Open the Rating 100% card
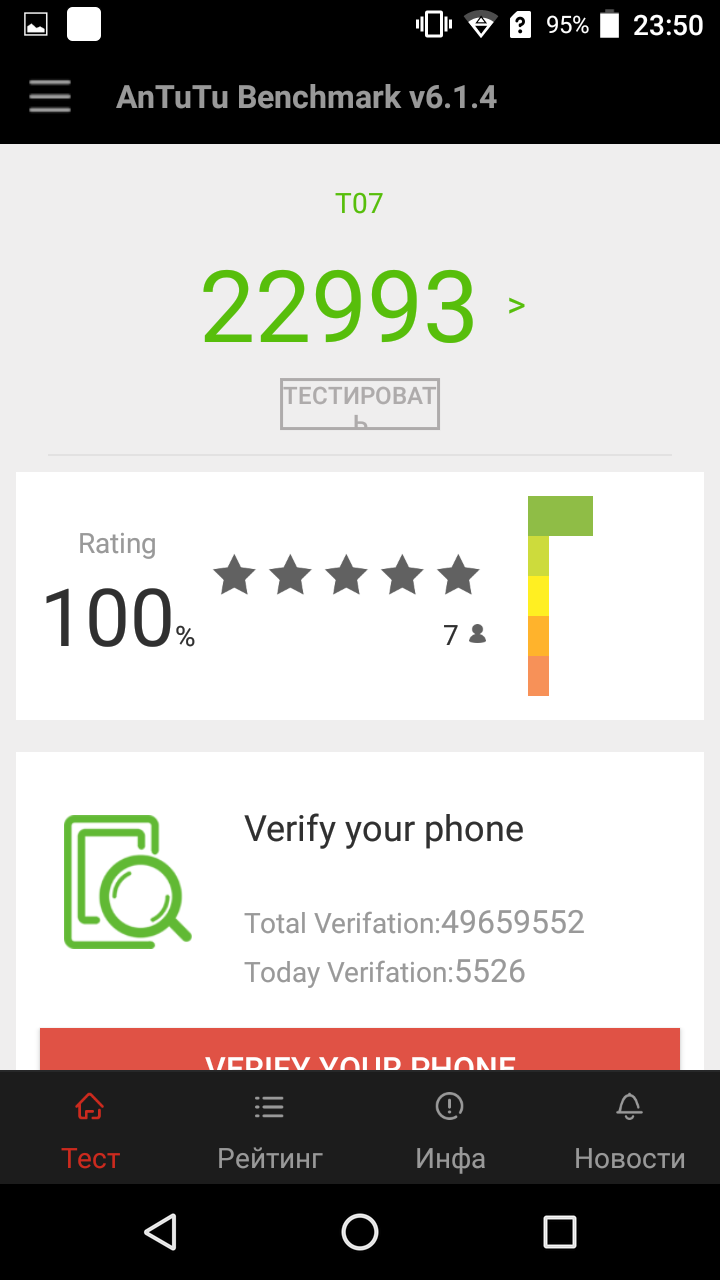The image size is (720, 1280). pyautogui.click(x=360, y=596)
